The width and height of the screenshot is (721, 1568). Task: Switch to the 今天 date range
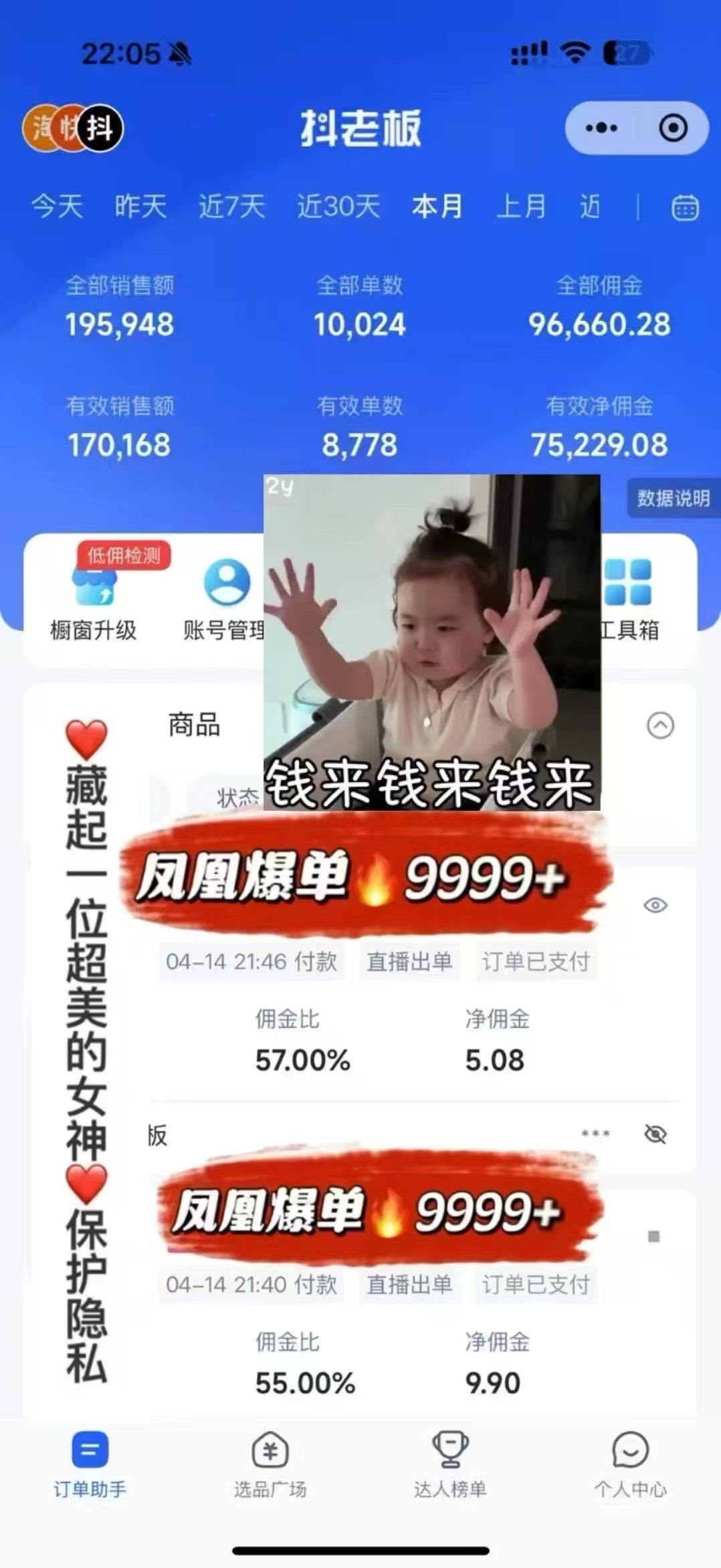(58, 207)
